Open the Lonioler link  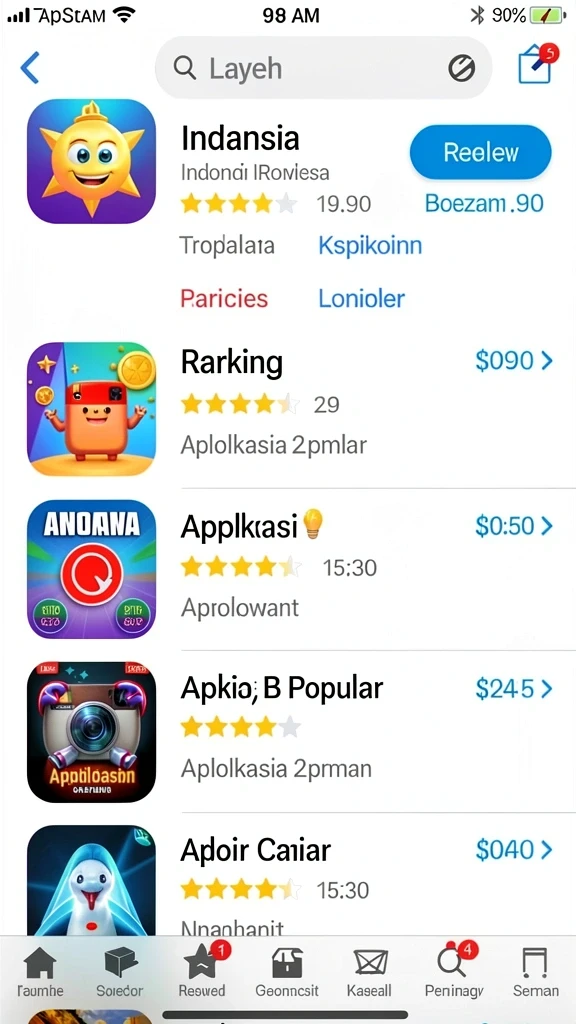[x=361, y=298]
